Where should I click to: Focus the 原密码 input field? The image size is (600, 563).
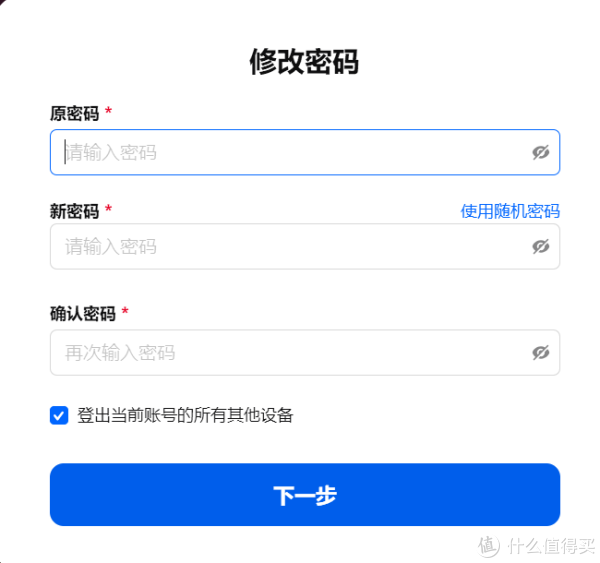coord(290,152)
